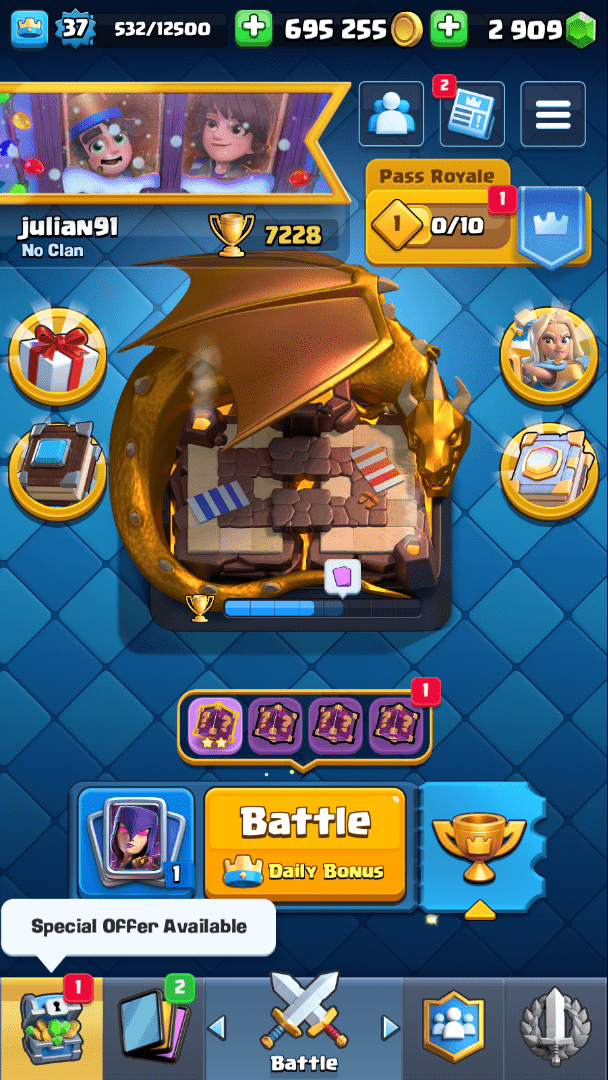Switch to the Clan social tab
608x1080 pixels.
tap(453, 1028)
